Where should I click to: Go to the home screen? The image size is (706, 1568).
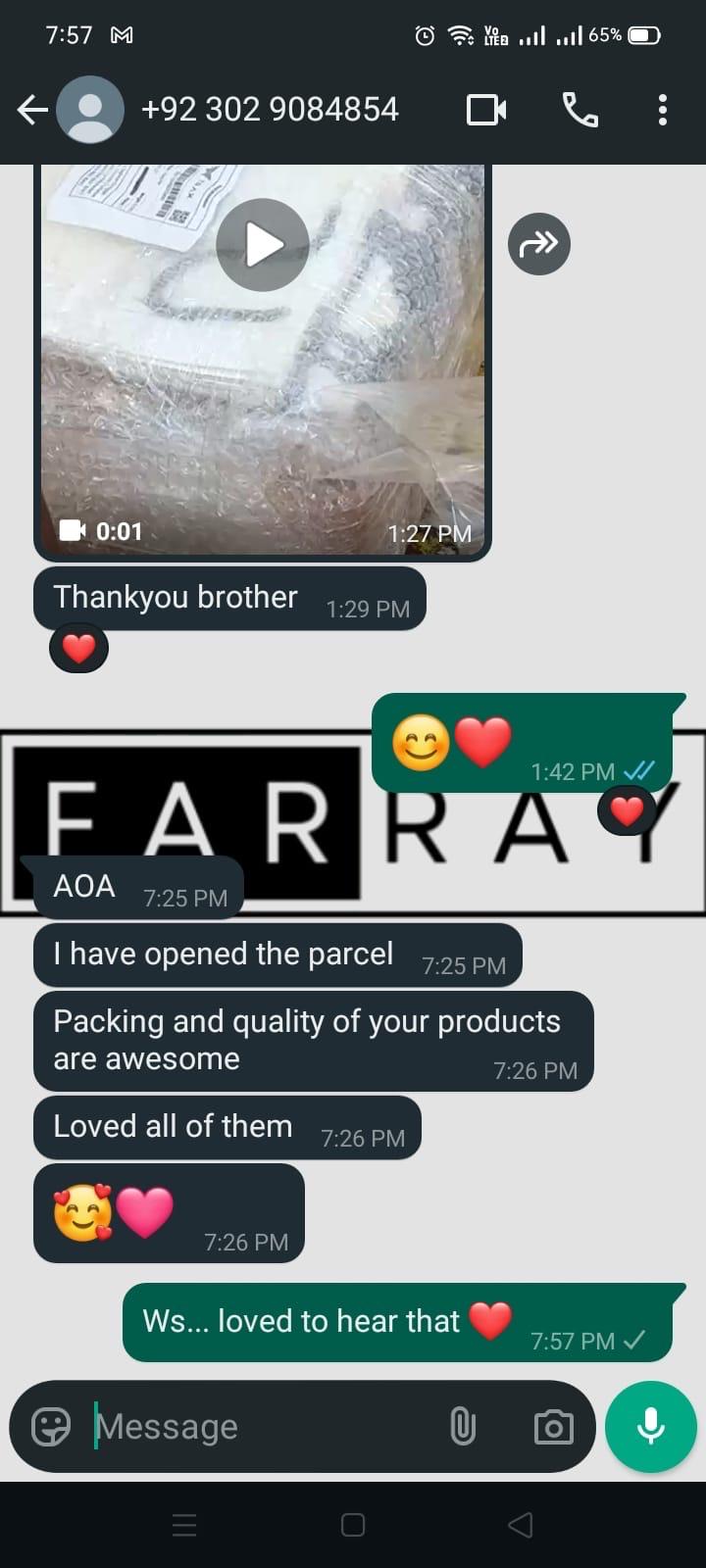click(x=353, y=1525)
